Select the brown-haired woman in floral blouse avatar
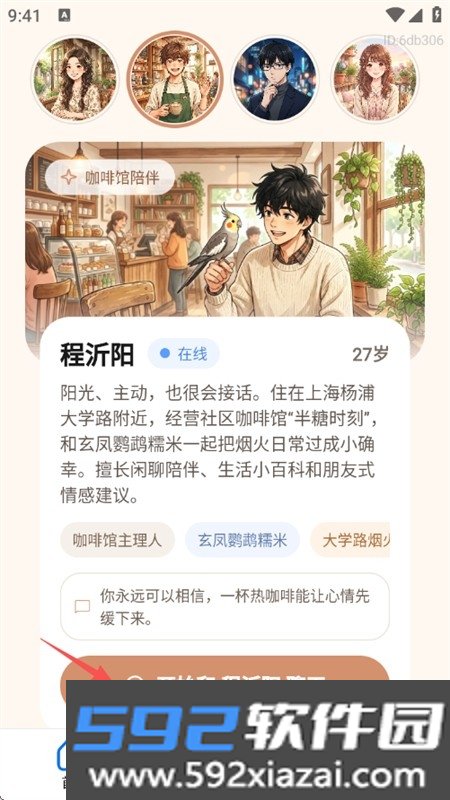This screenshot has width=450, height=800. click(375, 79)
